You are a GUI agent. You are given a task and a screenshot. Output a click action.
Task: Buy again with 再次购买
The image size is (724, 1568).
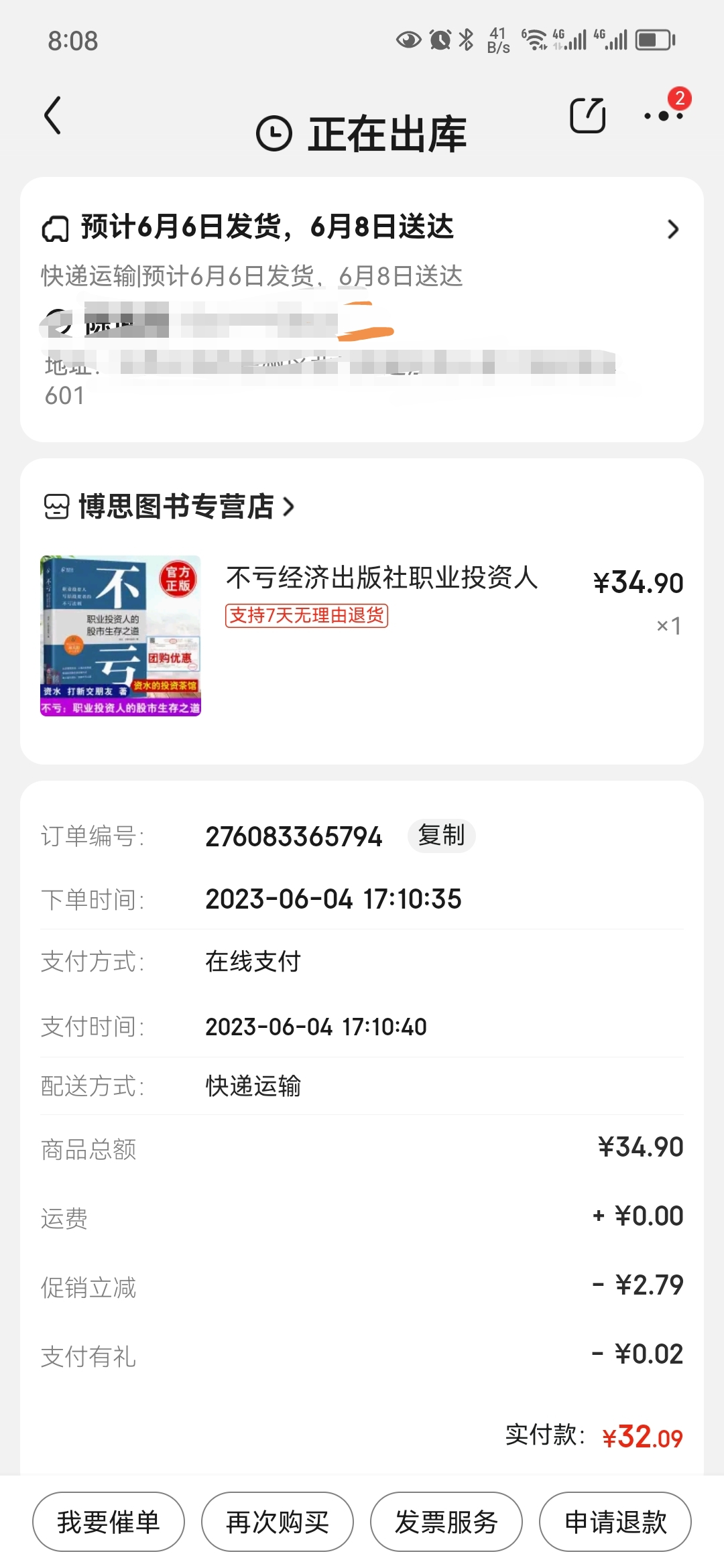(278, 1521)
